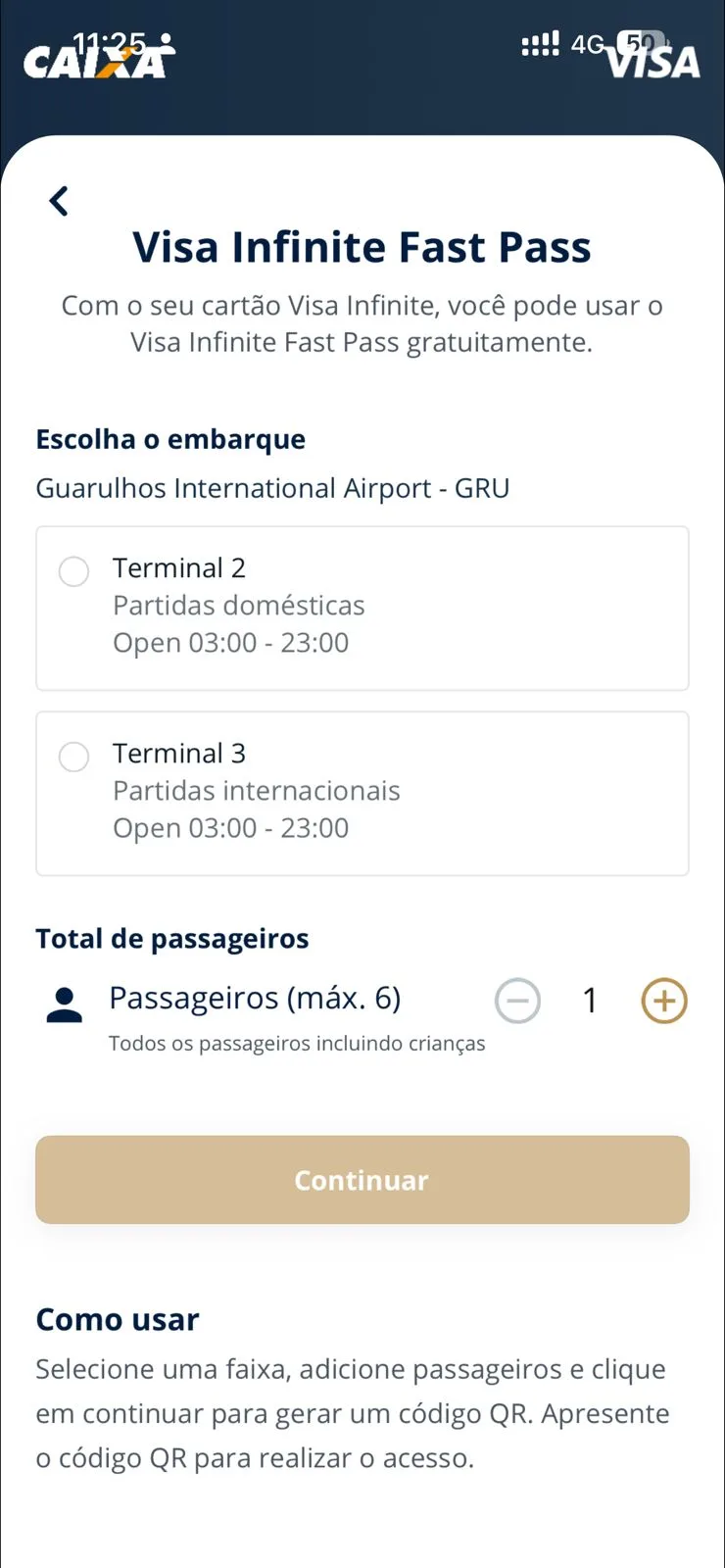This screenshot has height=1568, width=725.
Task: Click the passenger count value of 1
Action: click(590, 1001)
